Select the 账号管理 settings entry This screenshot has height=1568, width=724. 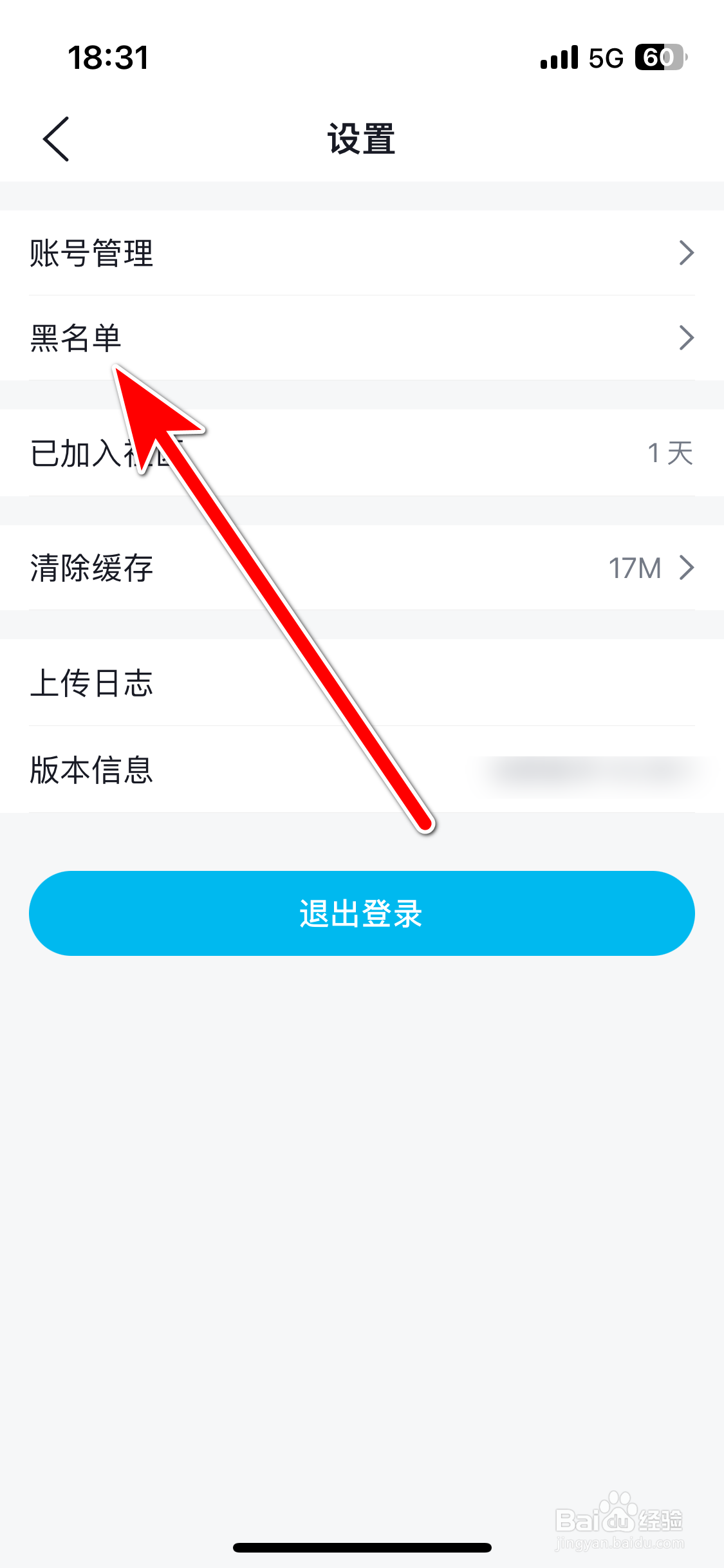click(x=90, y=253)
